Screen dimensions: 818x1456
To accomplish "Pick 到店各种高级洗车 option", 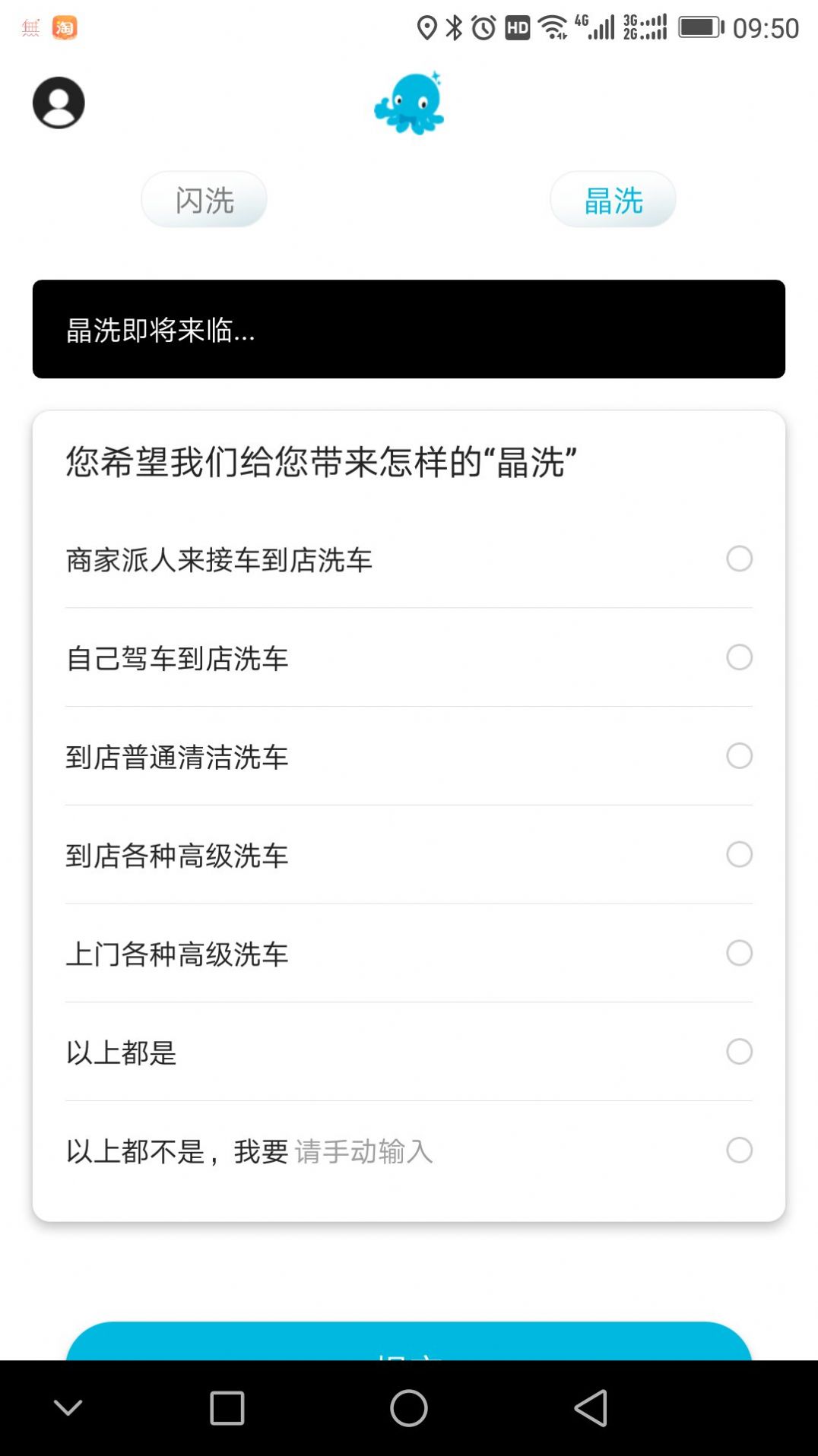I will [x=739, y=854].
